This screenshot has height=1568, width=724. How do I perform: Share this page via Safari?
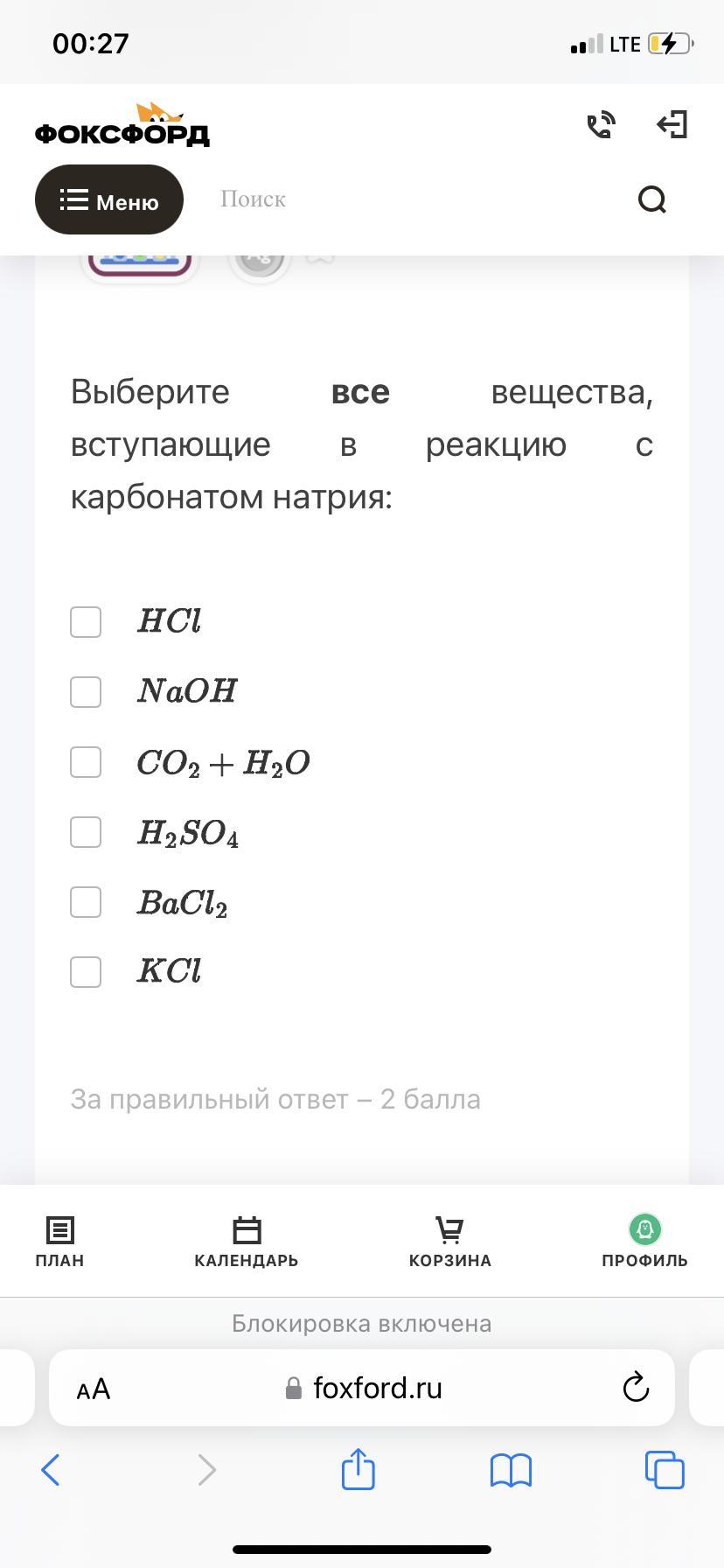[x=358, y=1469]
